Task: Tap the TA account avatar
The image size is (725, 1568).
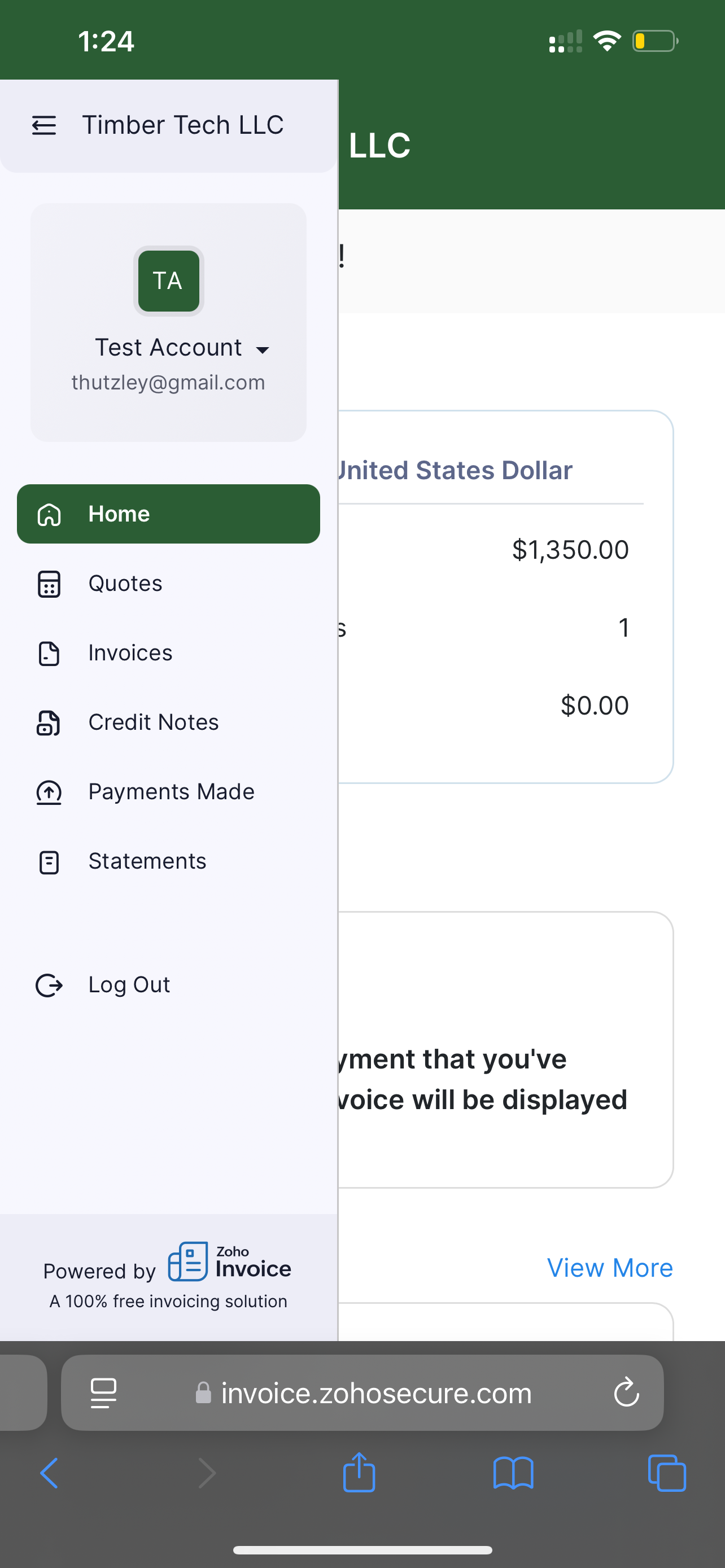Action: (x=168, y=281)
